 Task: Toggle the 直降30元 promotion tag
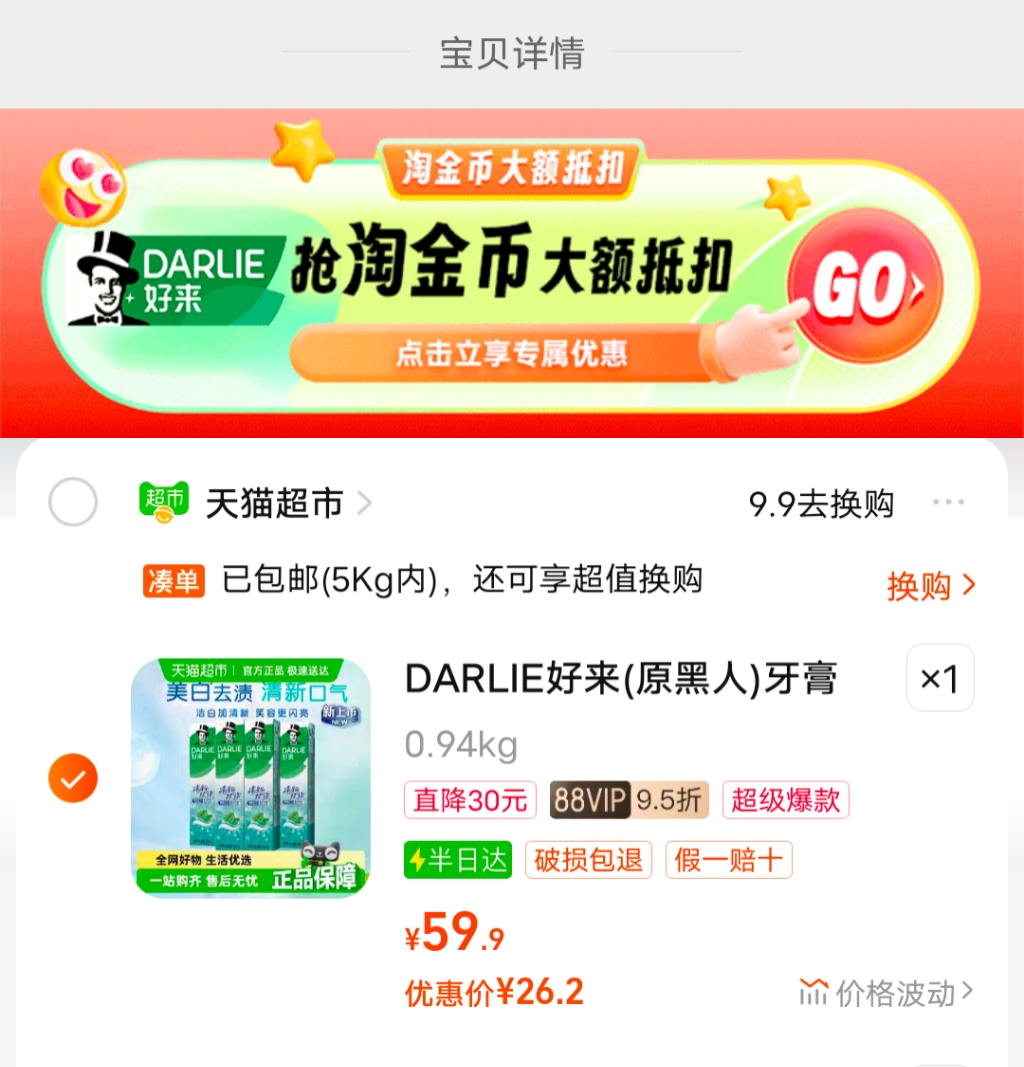[469, 801]
